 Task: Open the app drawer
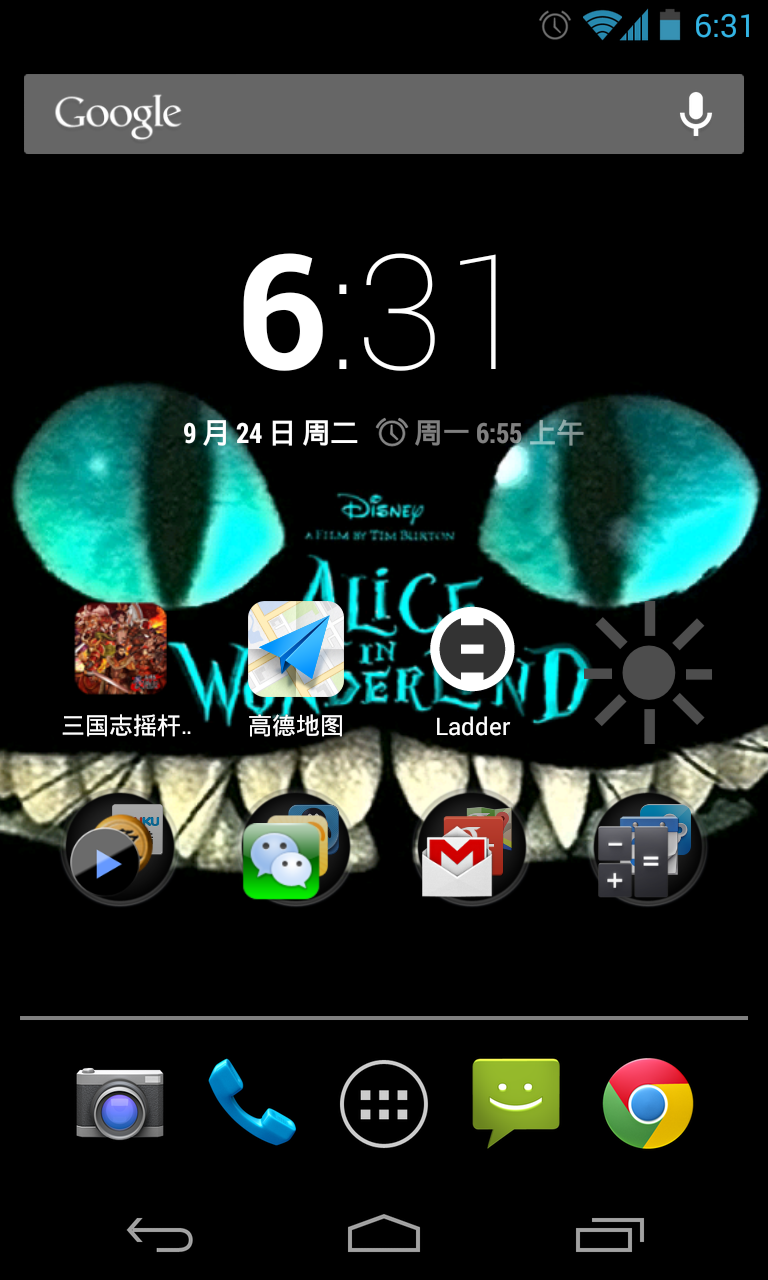point(384,1103)
